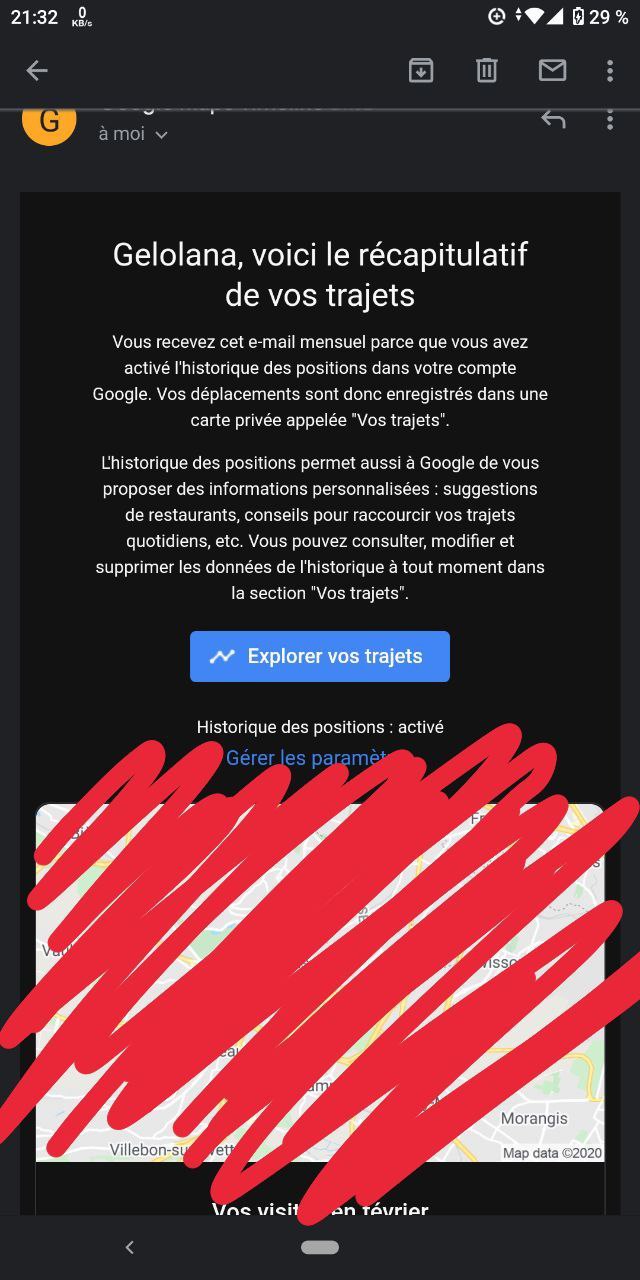
Task: Tap the system back button
Action: [129, 1247]
